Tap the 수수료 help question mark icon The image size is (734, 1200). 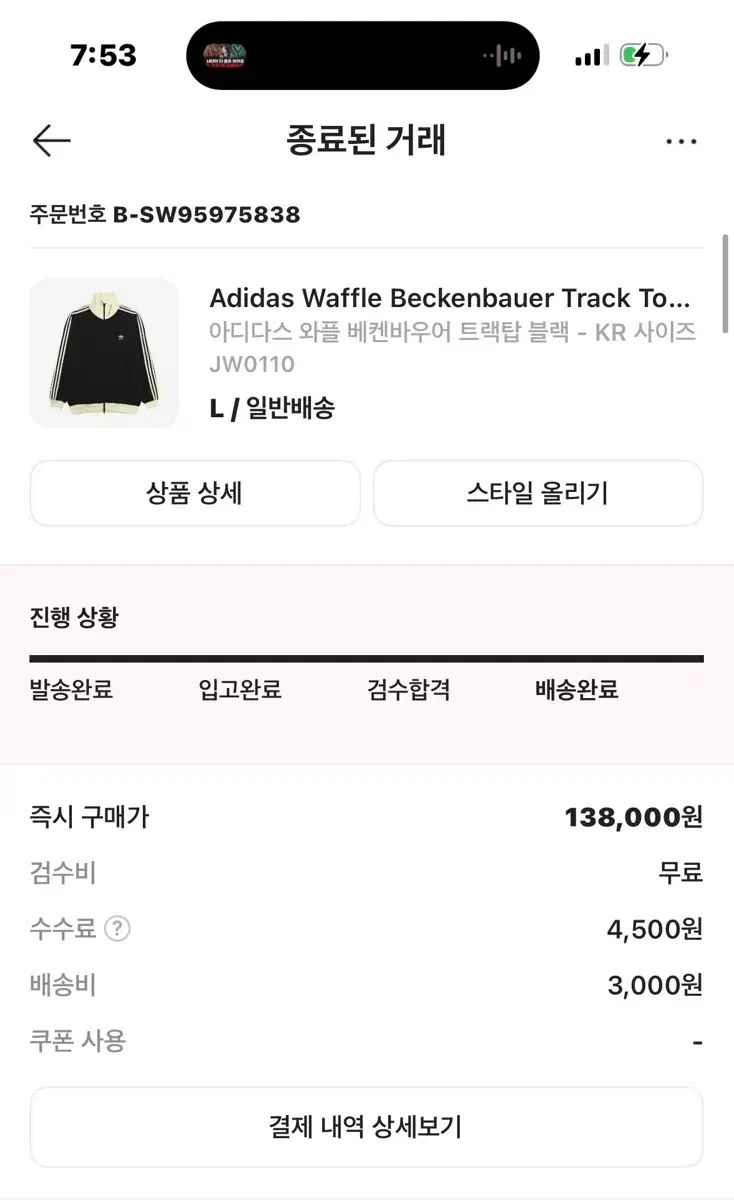pyautogui.click(x=117, y=929)
